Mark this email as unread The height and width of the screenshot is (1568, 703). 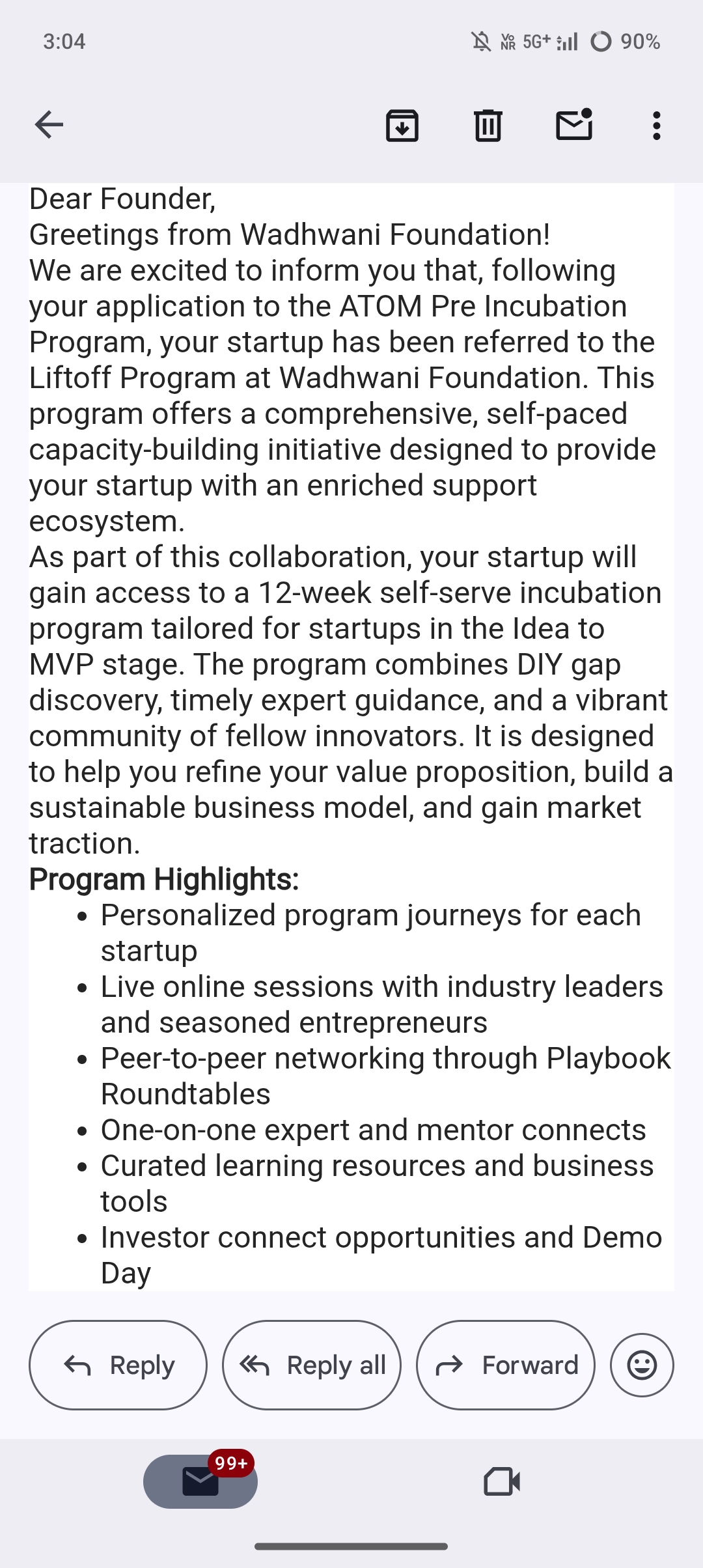pos(573,125)
